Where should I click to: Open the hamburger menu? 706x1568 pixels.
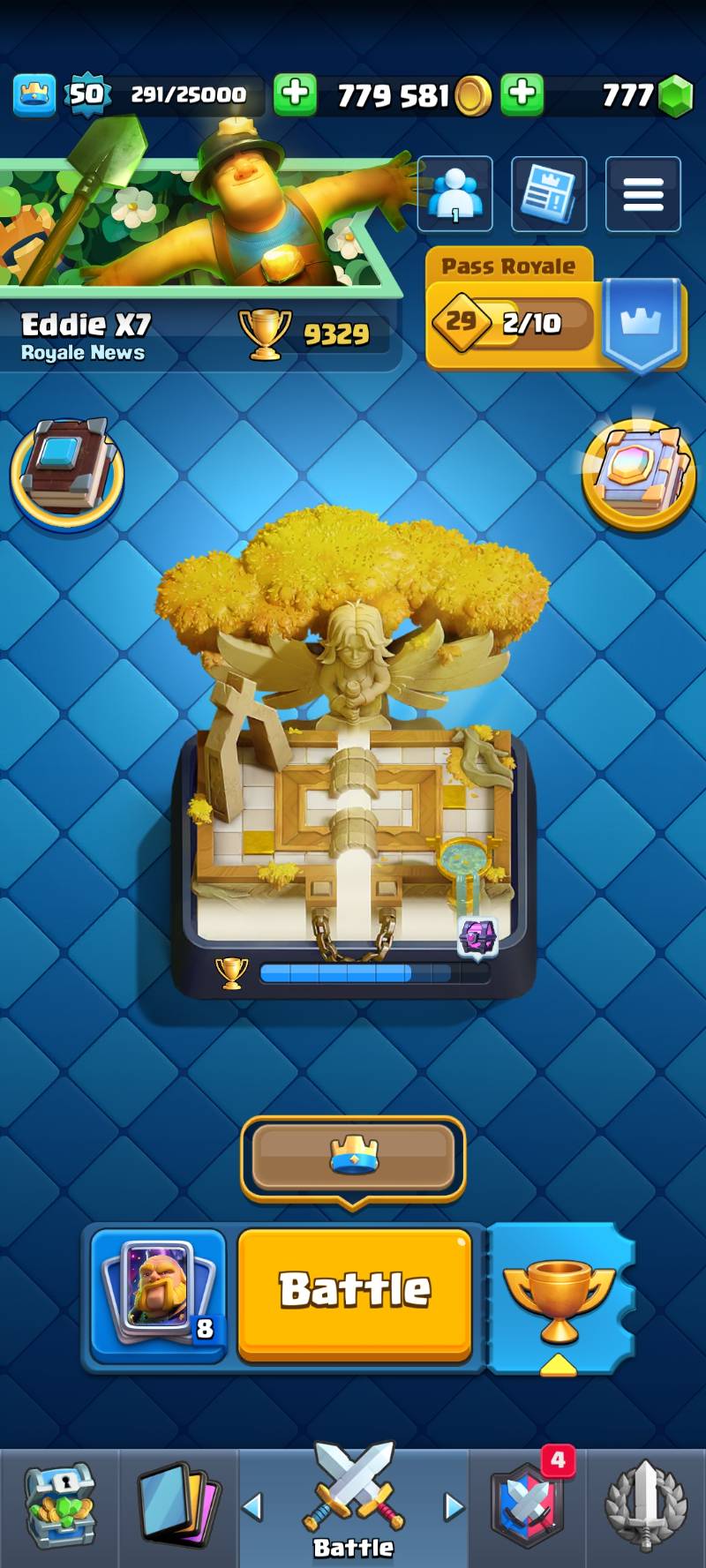(642, 194)
